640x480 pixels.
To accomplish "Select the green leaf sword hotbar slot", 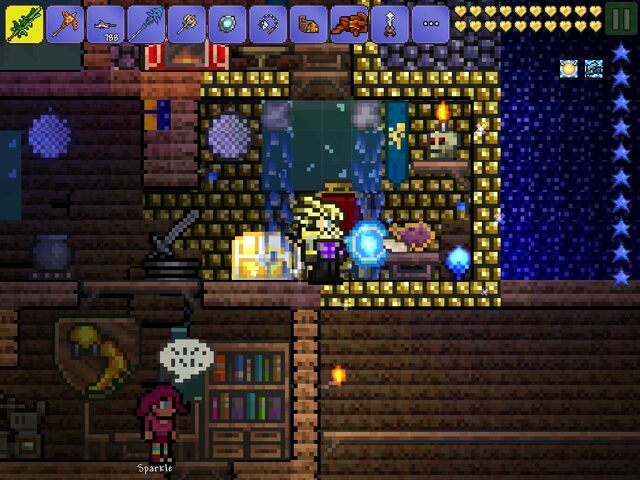I will 22,23.
